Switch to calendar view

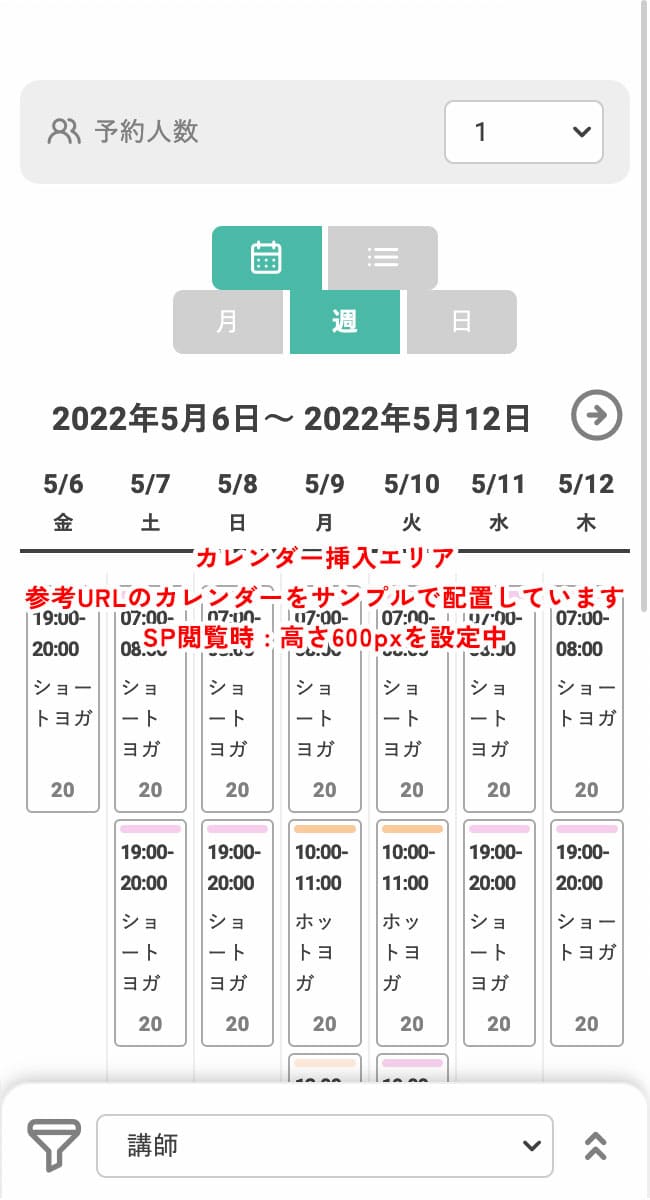tap(266, 258)
